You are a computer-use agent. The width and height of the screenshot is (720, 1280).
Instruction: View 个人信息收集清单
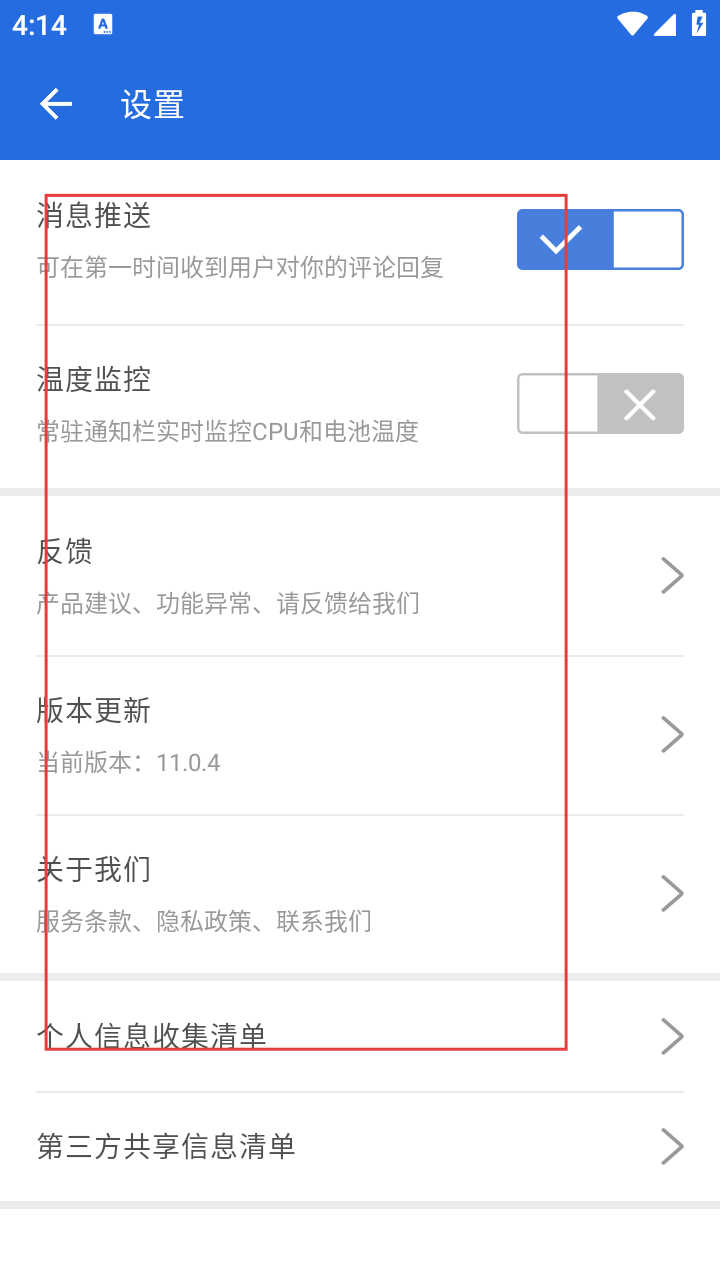(x=360, y=1036)
